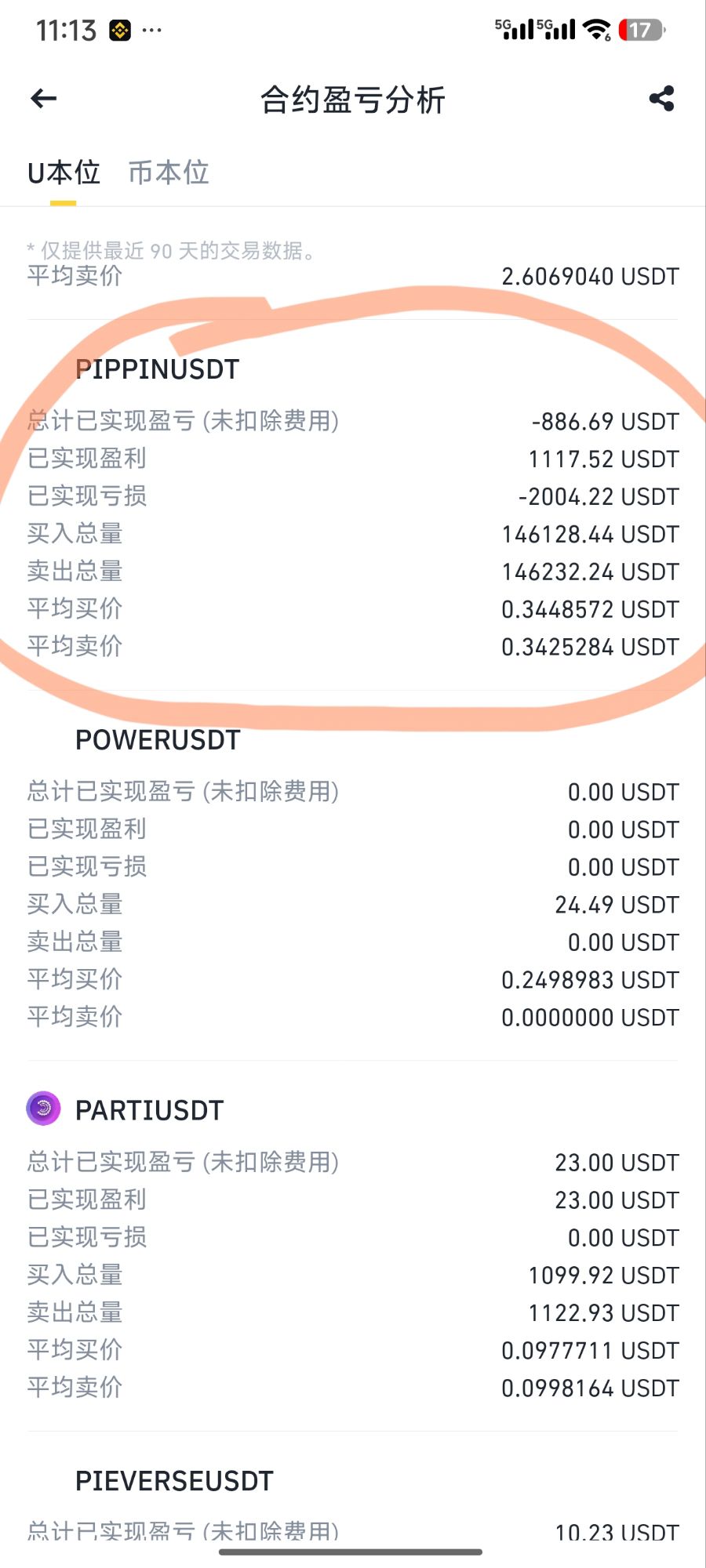
Task: Go back from the contract PnL analysis page
Action: point(44,99)
